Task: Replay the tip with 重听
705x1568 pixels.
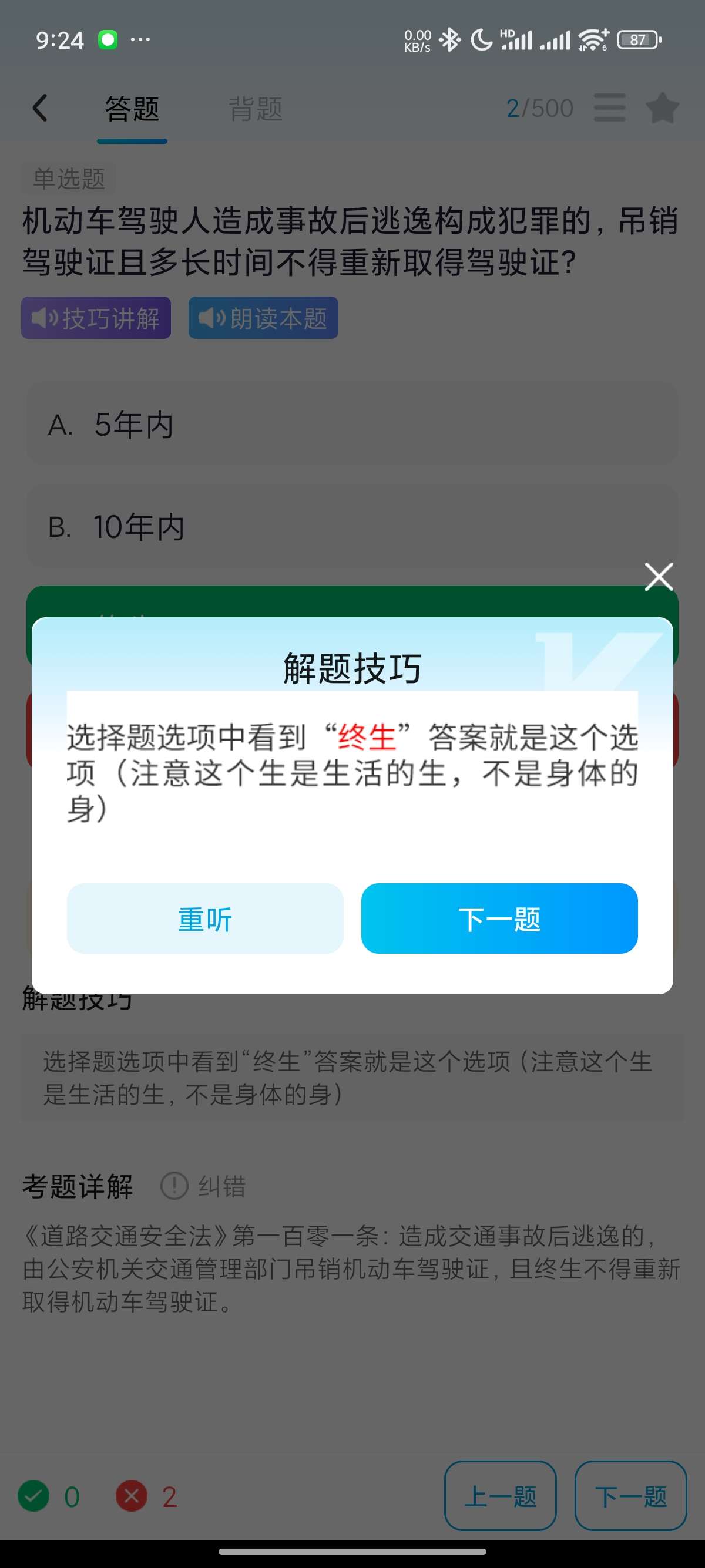Action: (204, 918)
